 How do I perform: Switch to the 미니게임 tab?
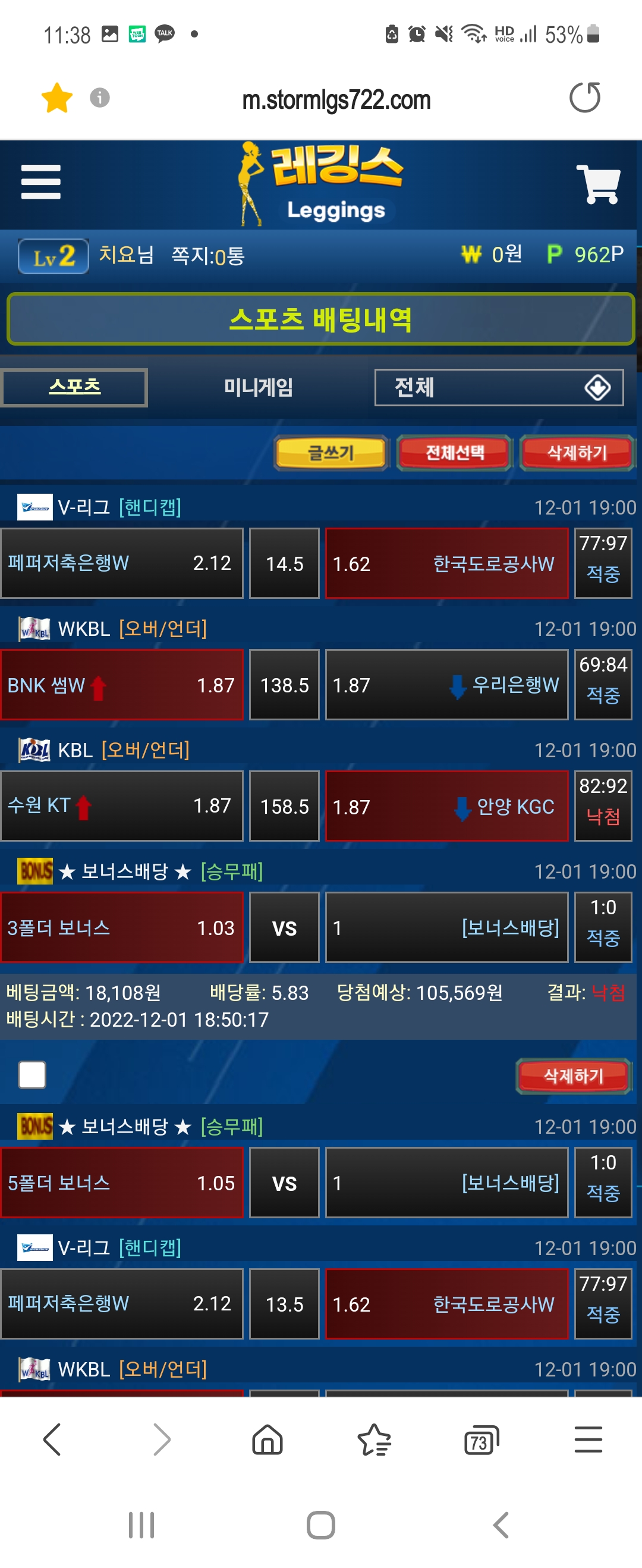click(258, 387)
